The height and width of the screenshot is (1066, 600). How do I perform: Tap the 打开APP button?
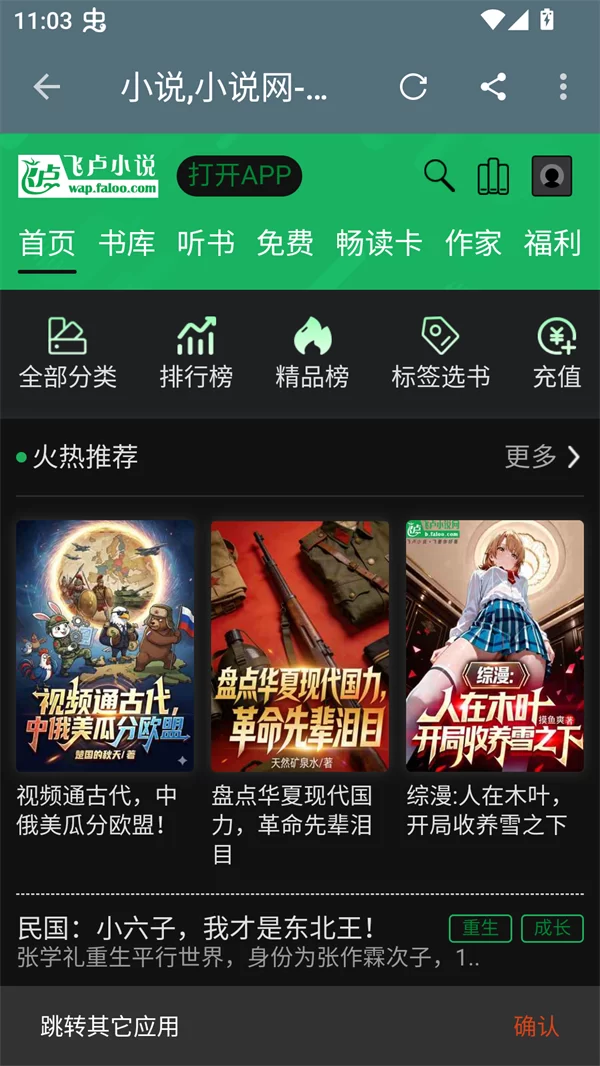pyautogui.click(x=239, y=176)
